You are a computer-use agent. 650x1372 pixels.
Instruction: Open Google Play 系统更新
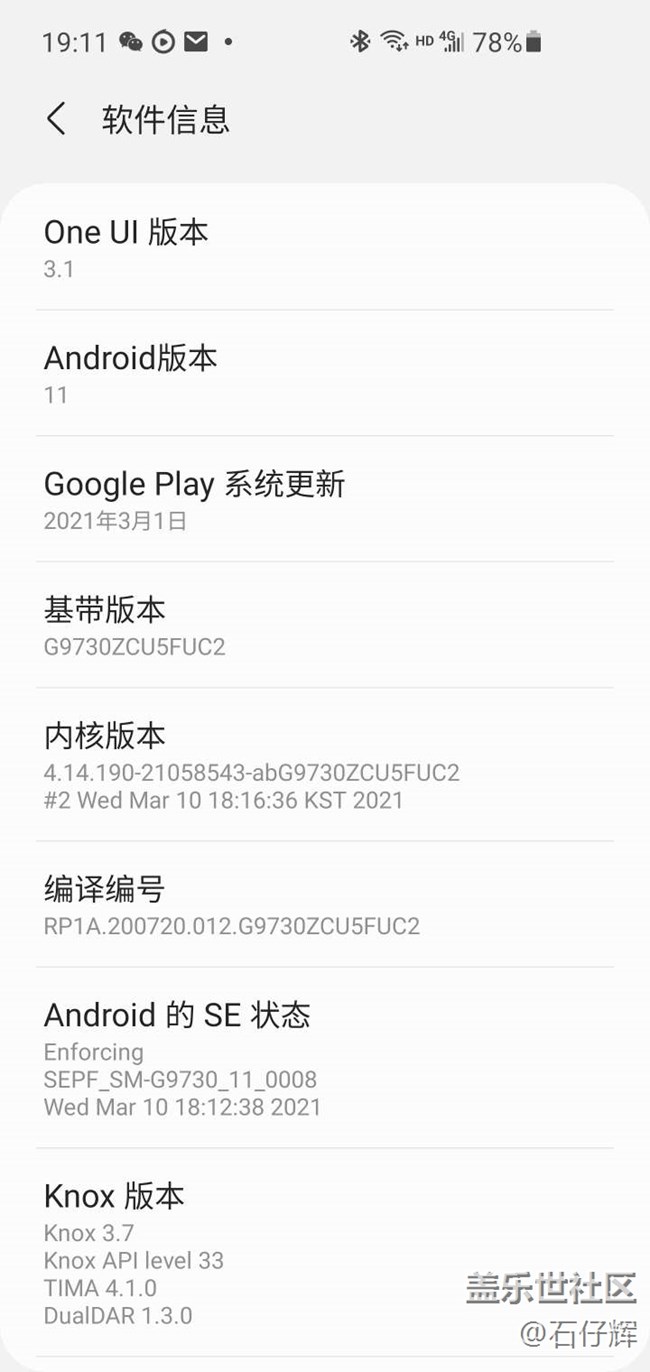point(325,499)
